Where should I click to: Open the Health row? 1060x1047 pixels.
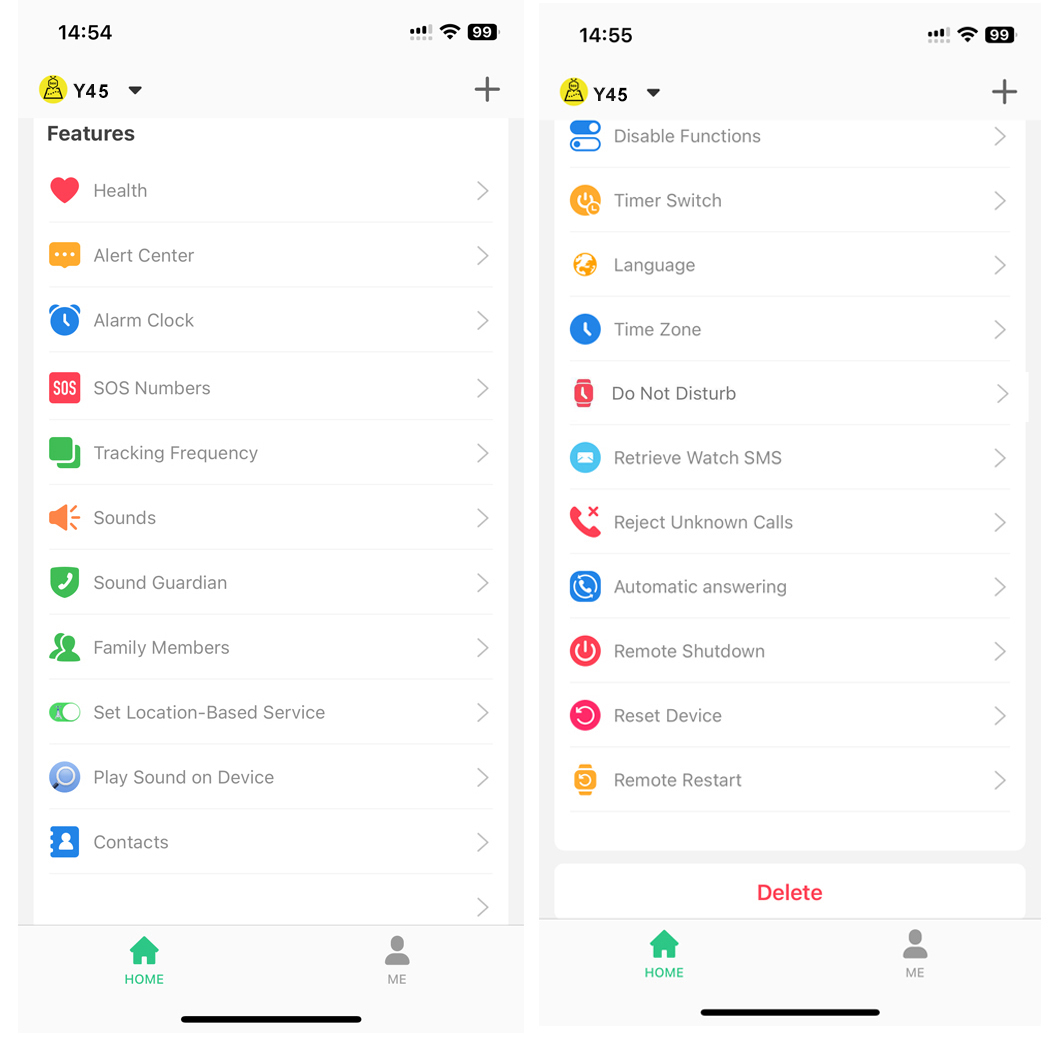[268, 191]
